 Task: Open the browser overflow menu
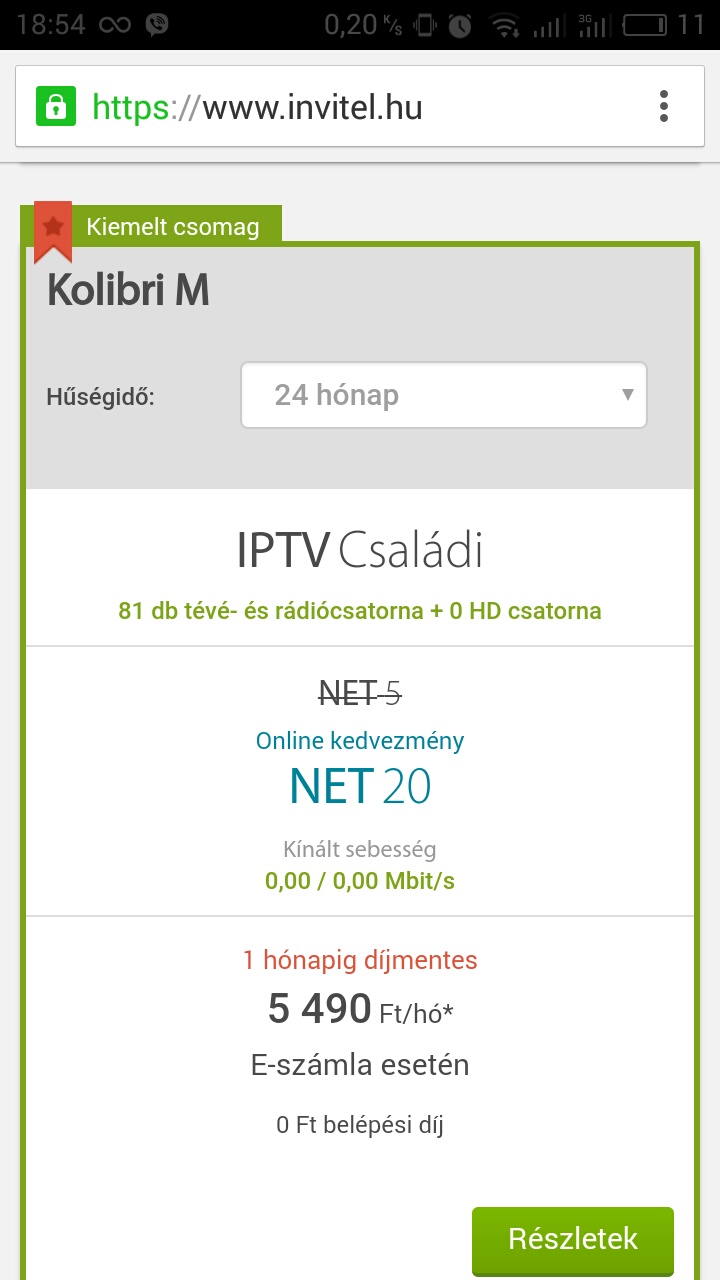click(x=664, y=106)
